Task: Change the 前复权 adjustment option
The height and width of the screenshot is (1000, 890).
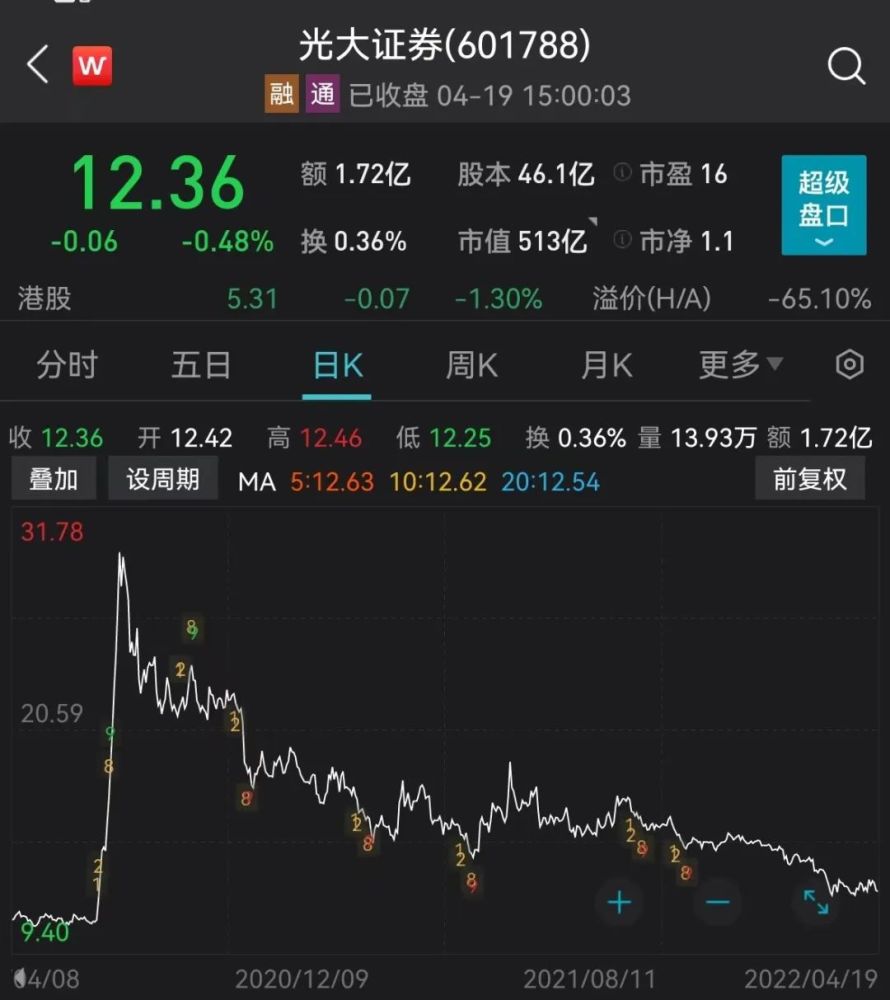Action: (x=810, y=480)
